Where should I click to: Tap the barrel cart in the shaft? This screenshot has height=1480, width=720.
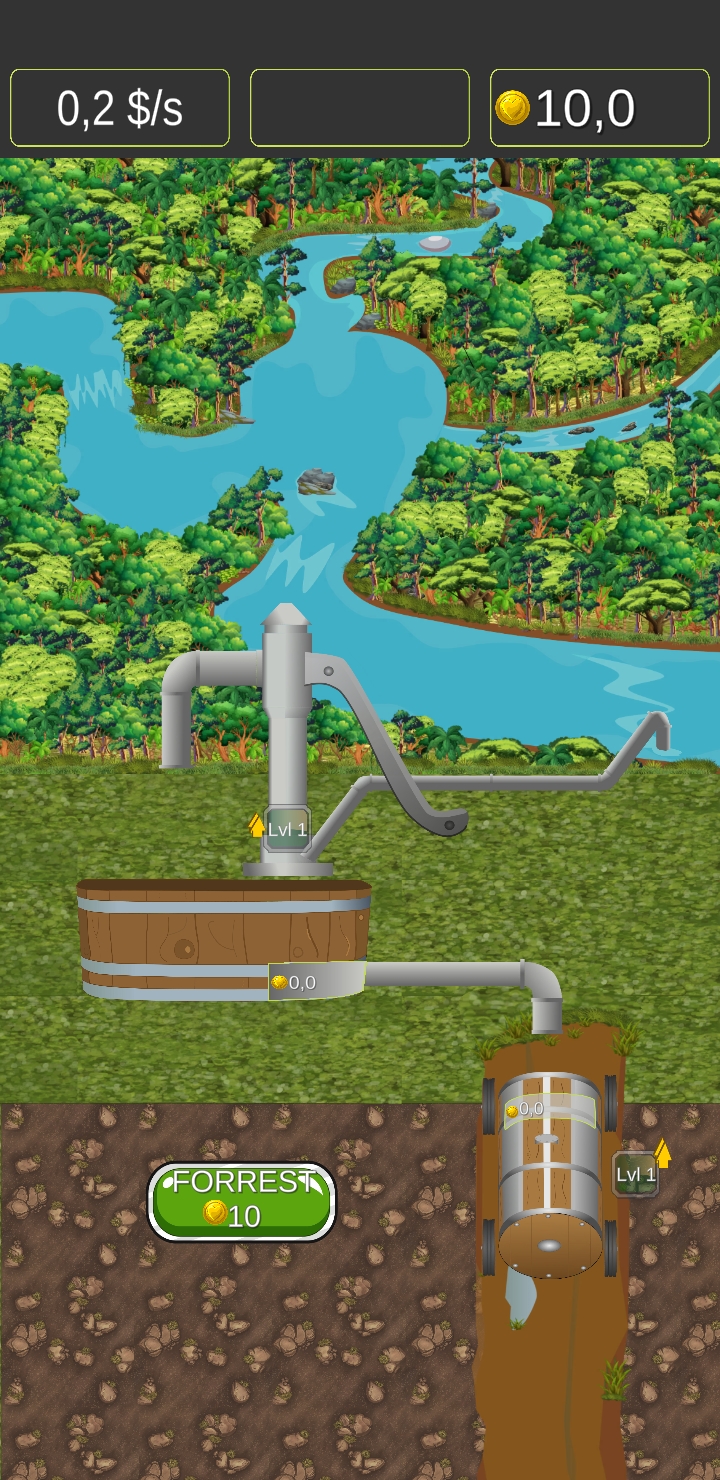click(549, 1175)
